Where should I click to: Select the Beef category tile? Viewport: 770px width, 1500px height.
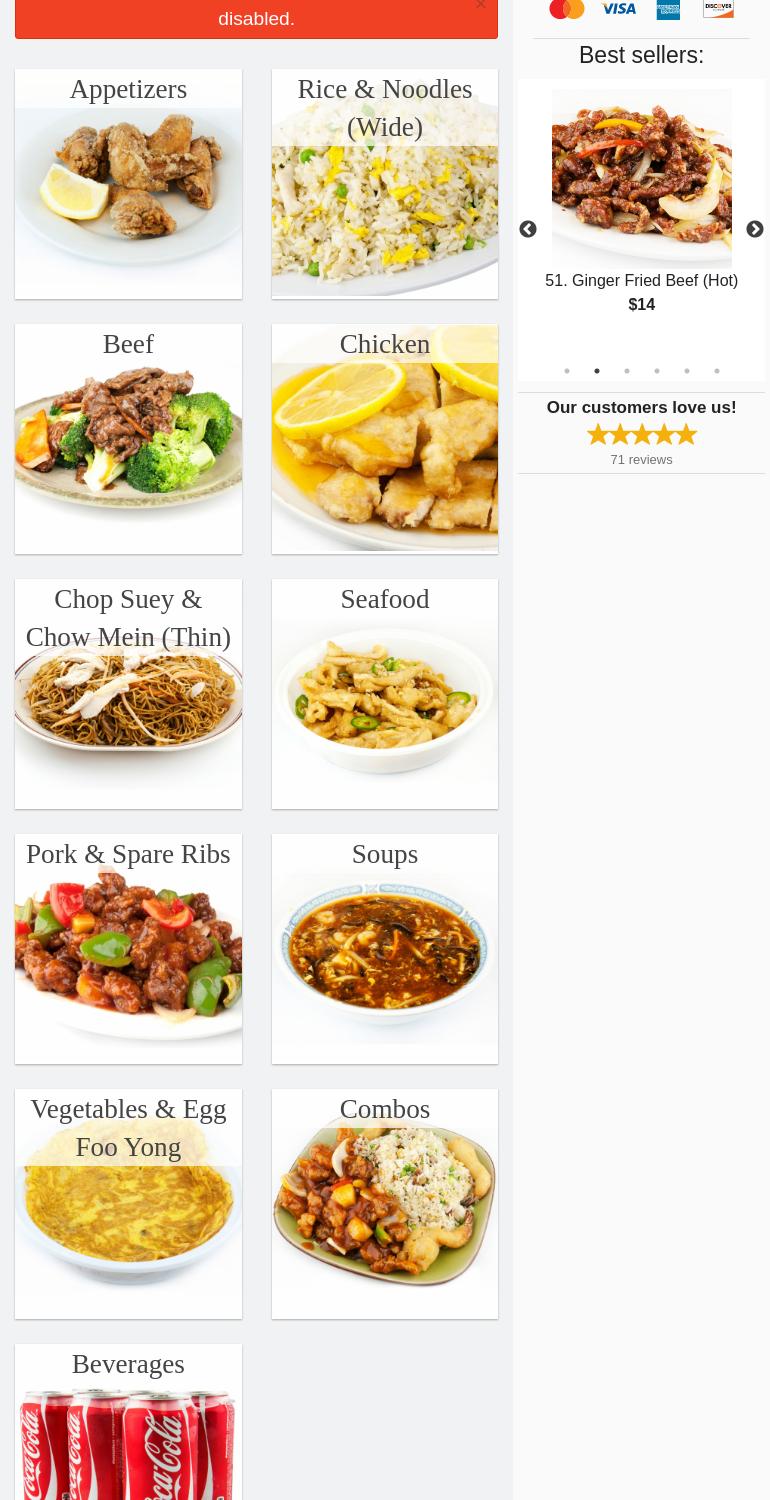coord(128,439)
